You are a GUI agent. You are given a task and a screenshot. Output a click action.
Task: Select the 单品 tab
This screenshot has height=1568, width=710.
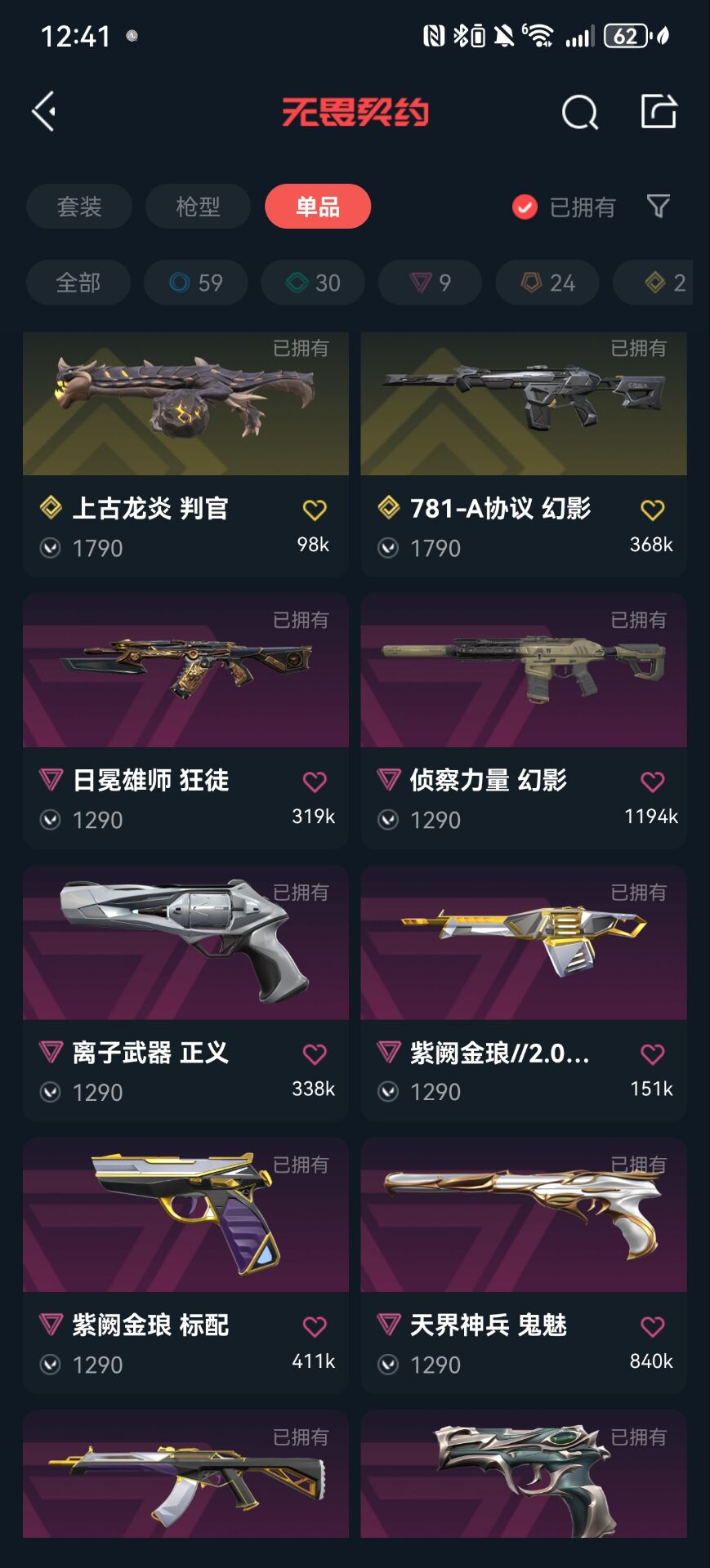click(317, 207)
